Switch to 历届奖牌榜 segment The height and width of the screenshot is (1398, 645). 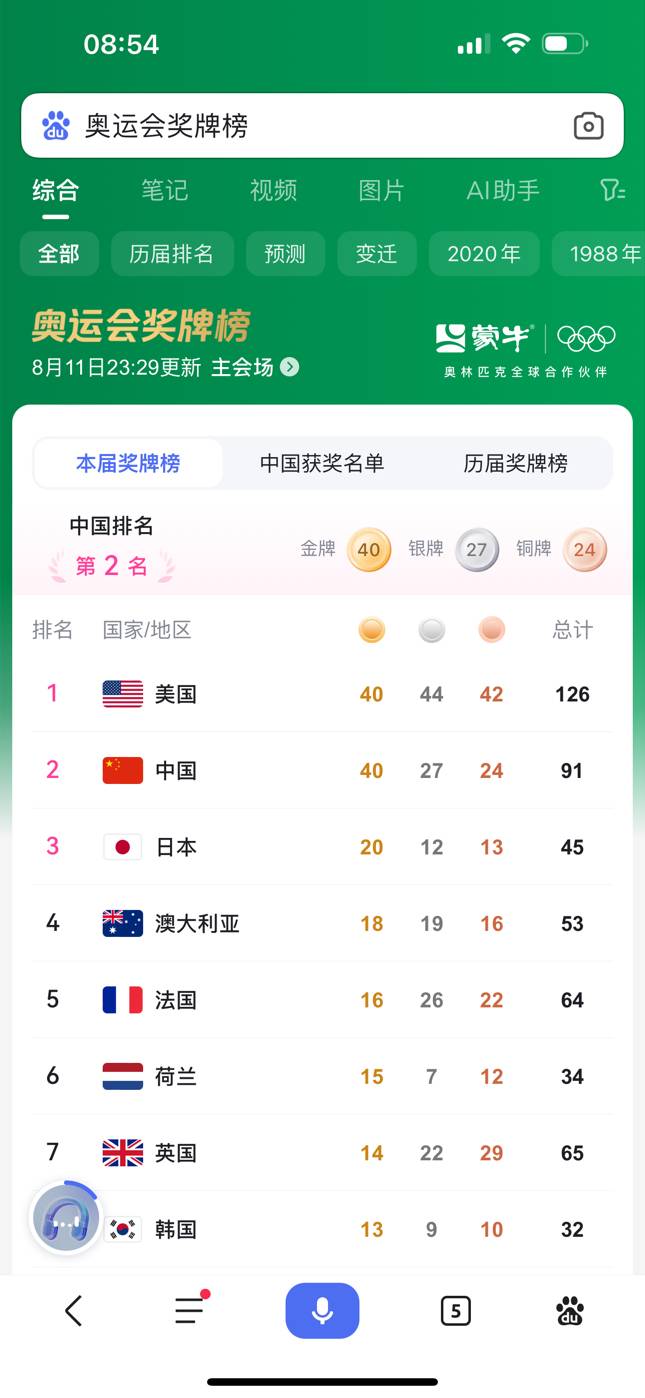[x=515, y=463]
